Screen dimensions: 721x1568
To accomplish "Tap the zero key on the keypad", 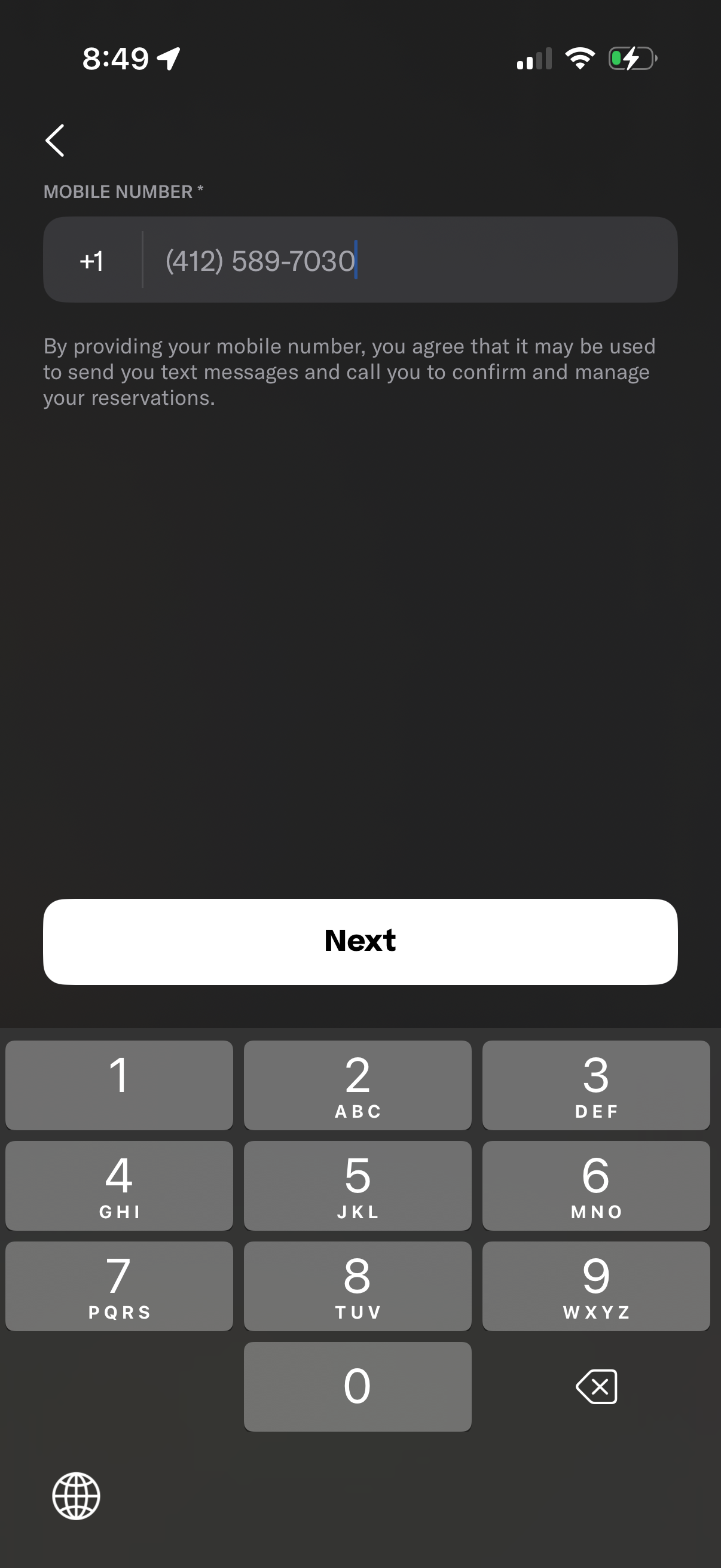I will click(x=357, y=1387).
